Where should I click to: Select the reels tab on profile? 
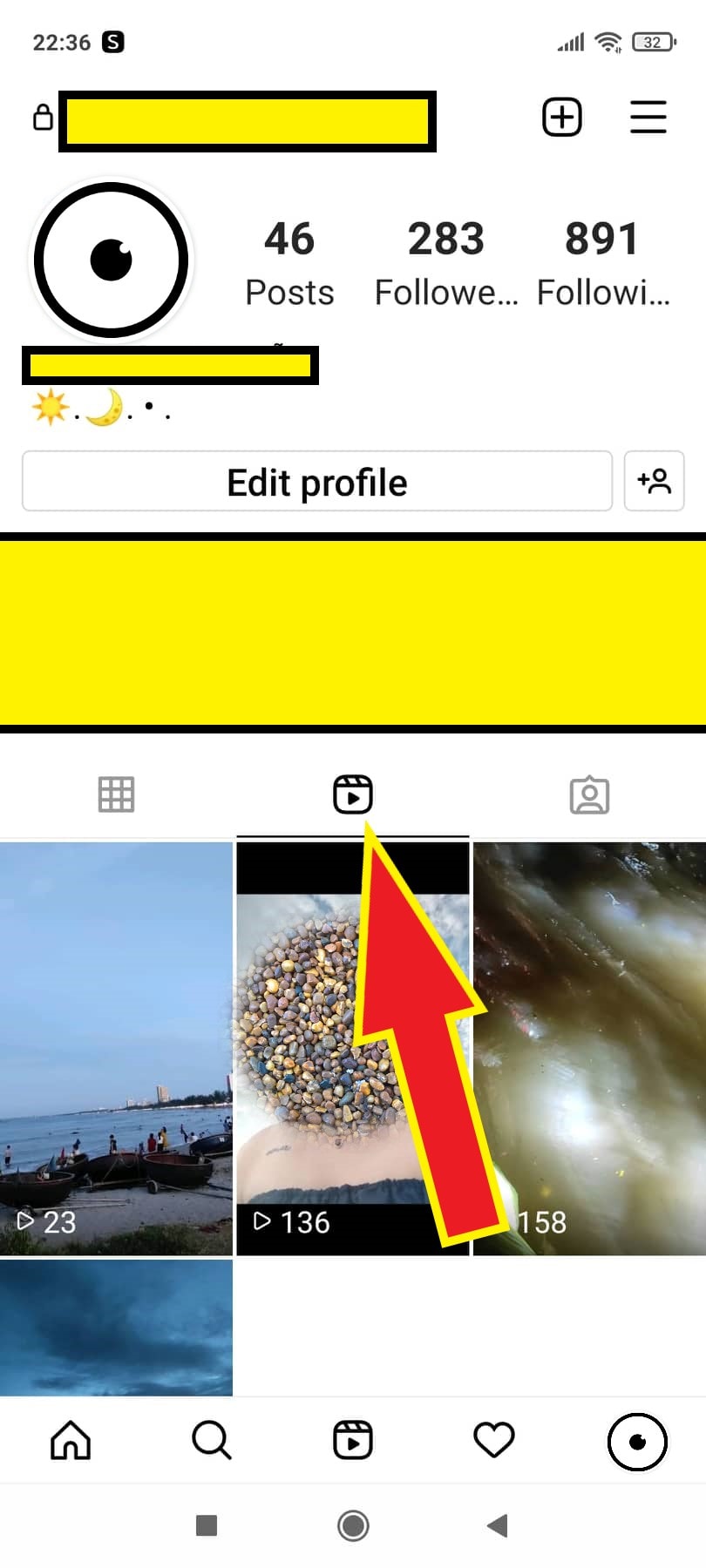(x=352, y=794)
